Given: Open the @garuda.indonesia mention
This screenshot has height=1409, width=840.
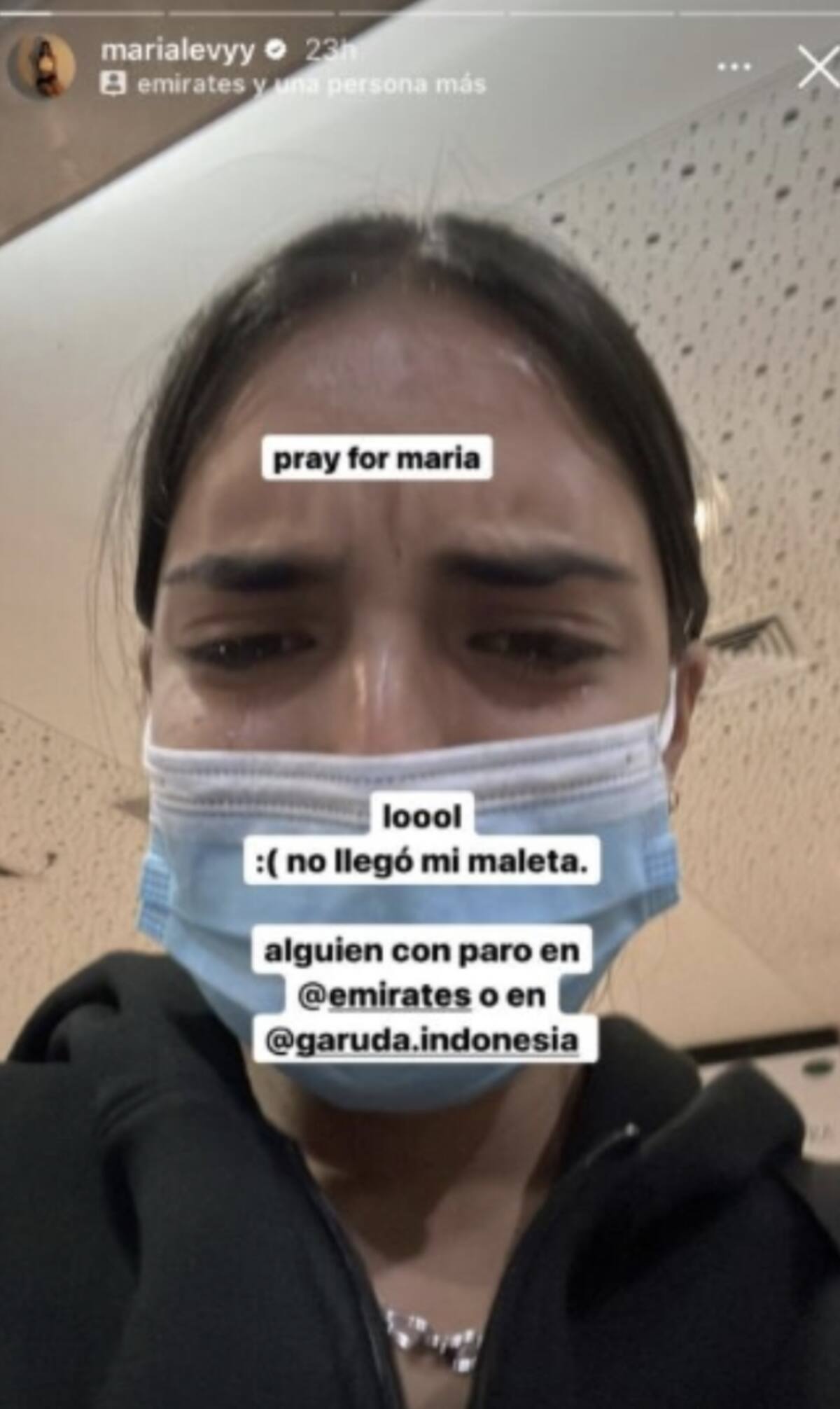Looking at the screenshot, I should click(422, 1039).
